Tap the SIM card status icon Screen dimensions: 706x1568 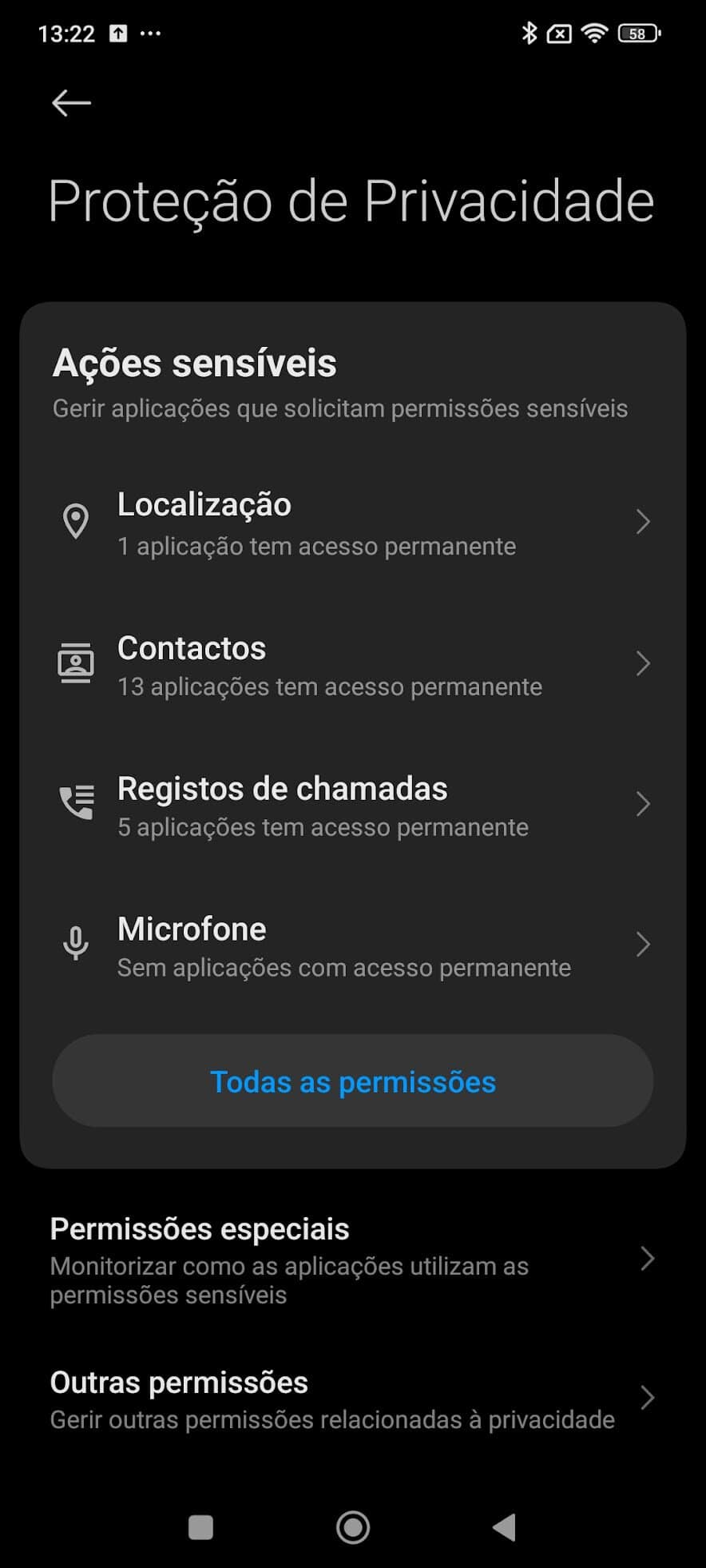tap(559, 33)
